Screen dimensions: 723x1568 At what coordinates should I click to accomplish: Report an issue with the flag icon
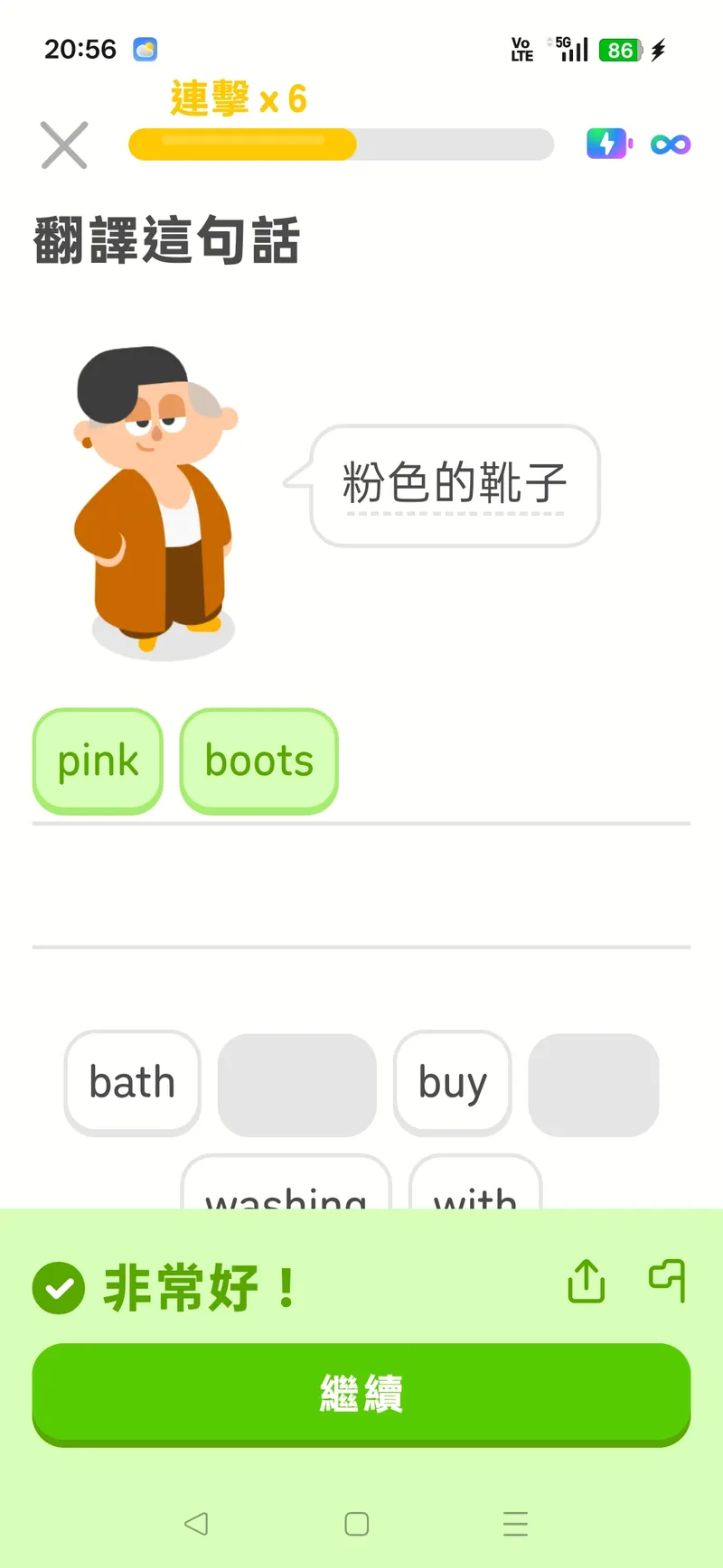tap(668, 1280)
